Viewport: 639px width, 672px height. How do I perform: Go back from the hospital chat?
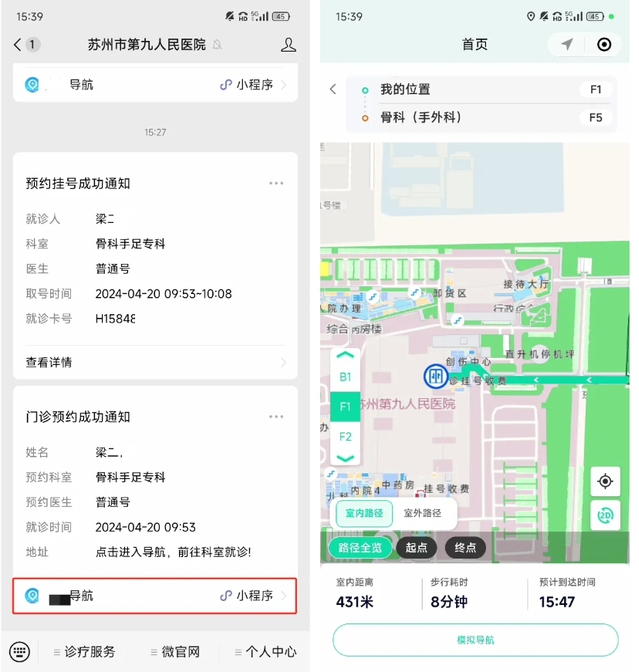tap(18, 45)
